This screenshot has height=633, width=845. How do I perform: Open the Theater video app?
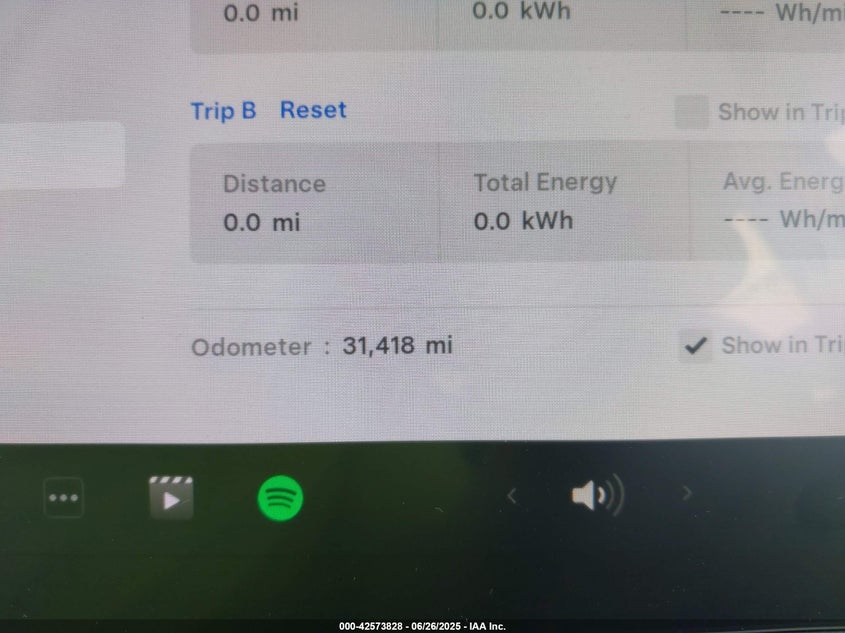[x=171, y=497]
